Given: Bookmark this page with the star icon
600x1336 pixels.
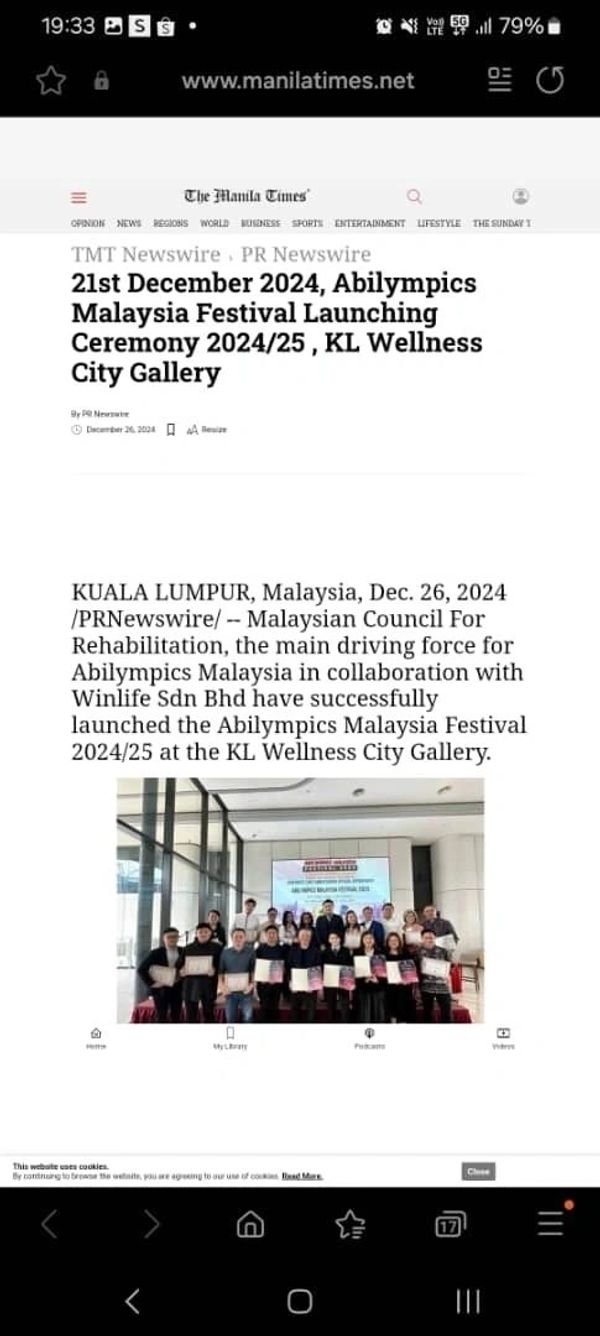Looking at the screenshot, I should (50, 81).
